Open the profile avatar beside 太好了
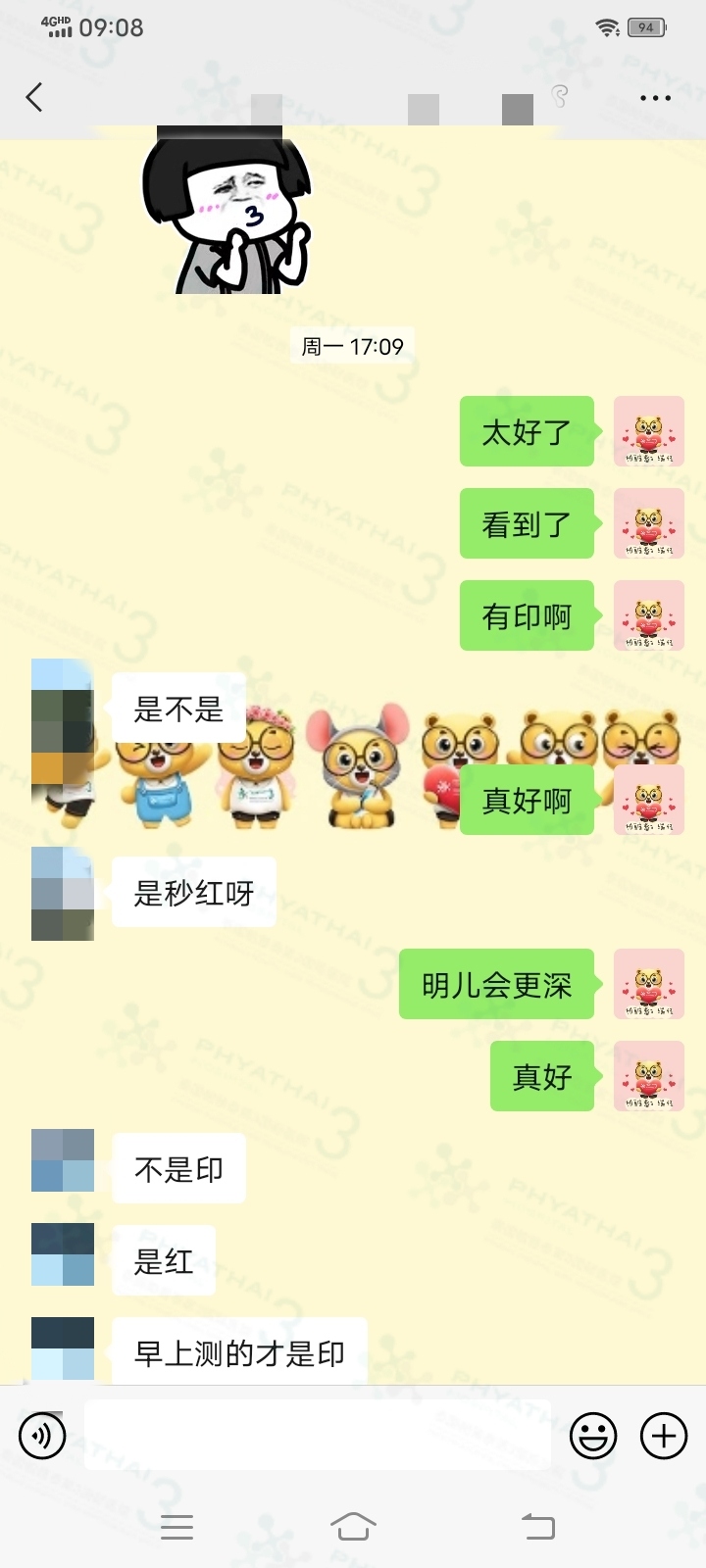The image size is (706, 1568). click(648, 431)
